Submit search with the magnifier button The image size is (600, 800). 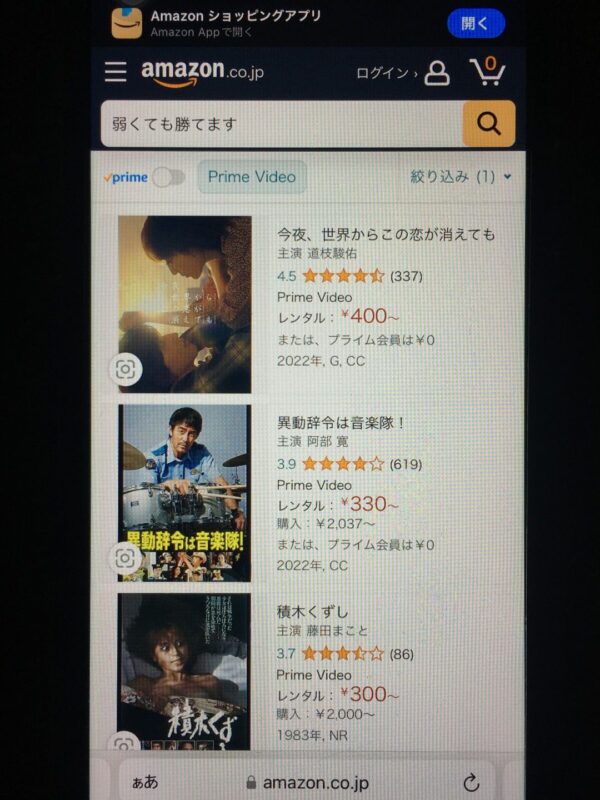[x=489, y=124]
